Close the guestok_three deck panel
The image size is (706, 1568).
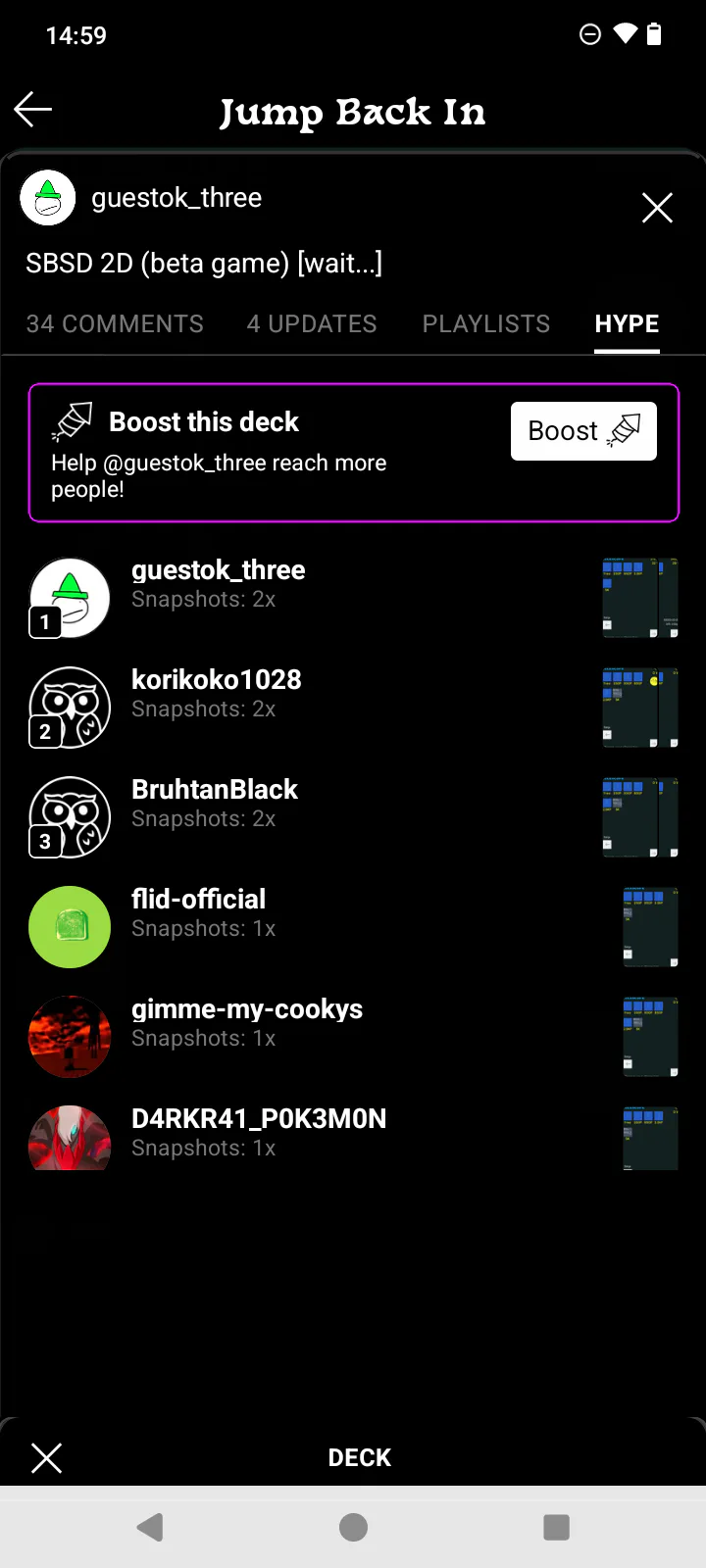pyautogui.click(x=657, y=207)
